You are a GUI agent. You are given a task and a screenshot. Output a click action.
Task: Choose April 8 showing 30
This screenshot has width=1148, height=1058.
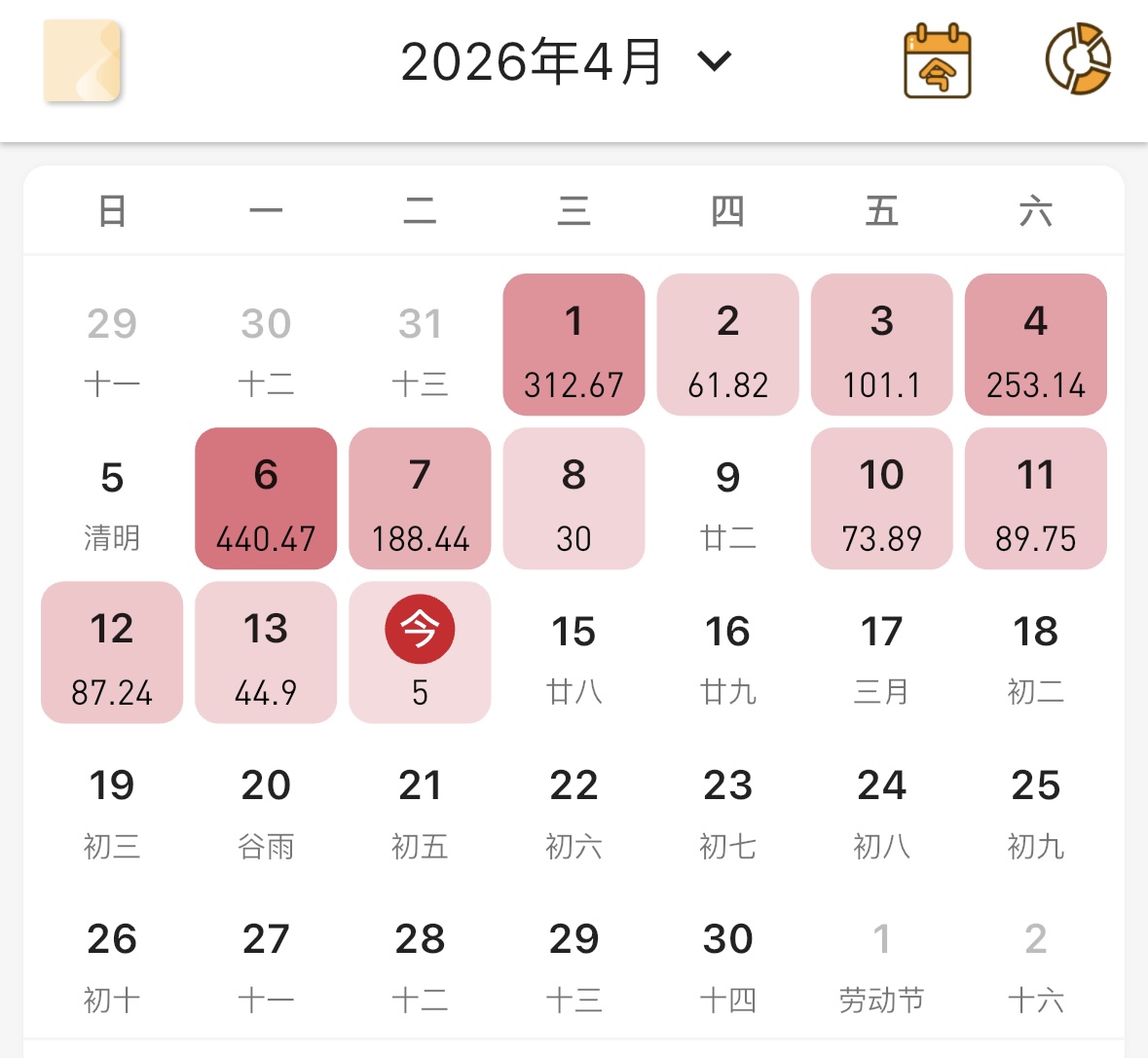(574, 498)
